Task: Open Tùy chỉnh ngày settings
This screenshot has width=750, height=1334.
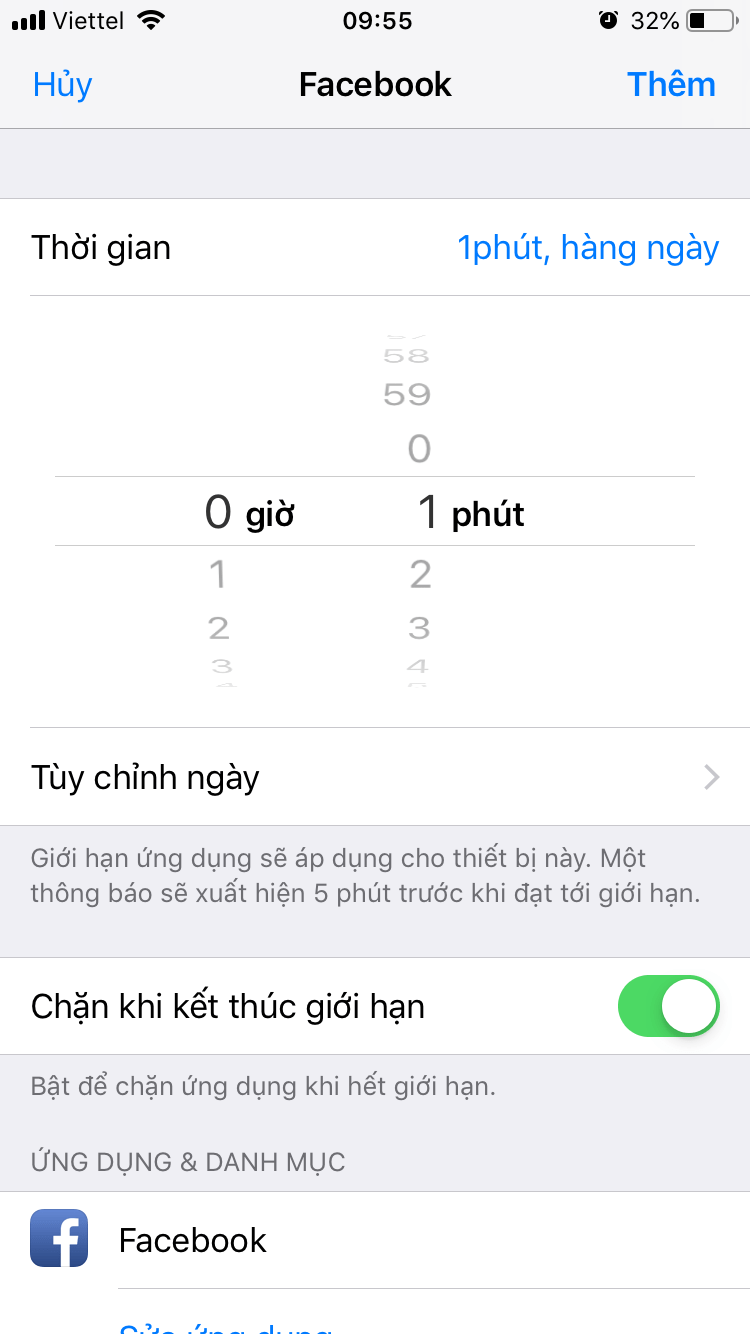Action: click(375, 777)
